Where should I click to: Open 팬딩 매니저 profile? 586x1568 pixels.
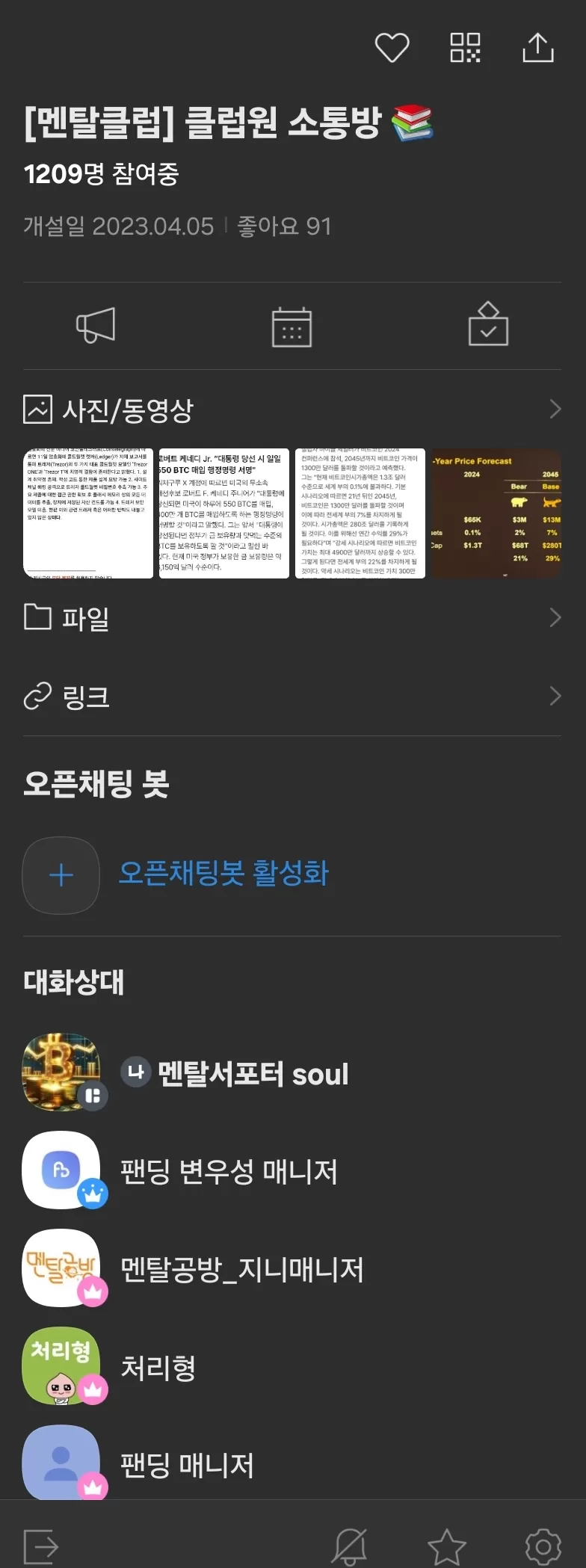pos(187,1465)
